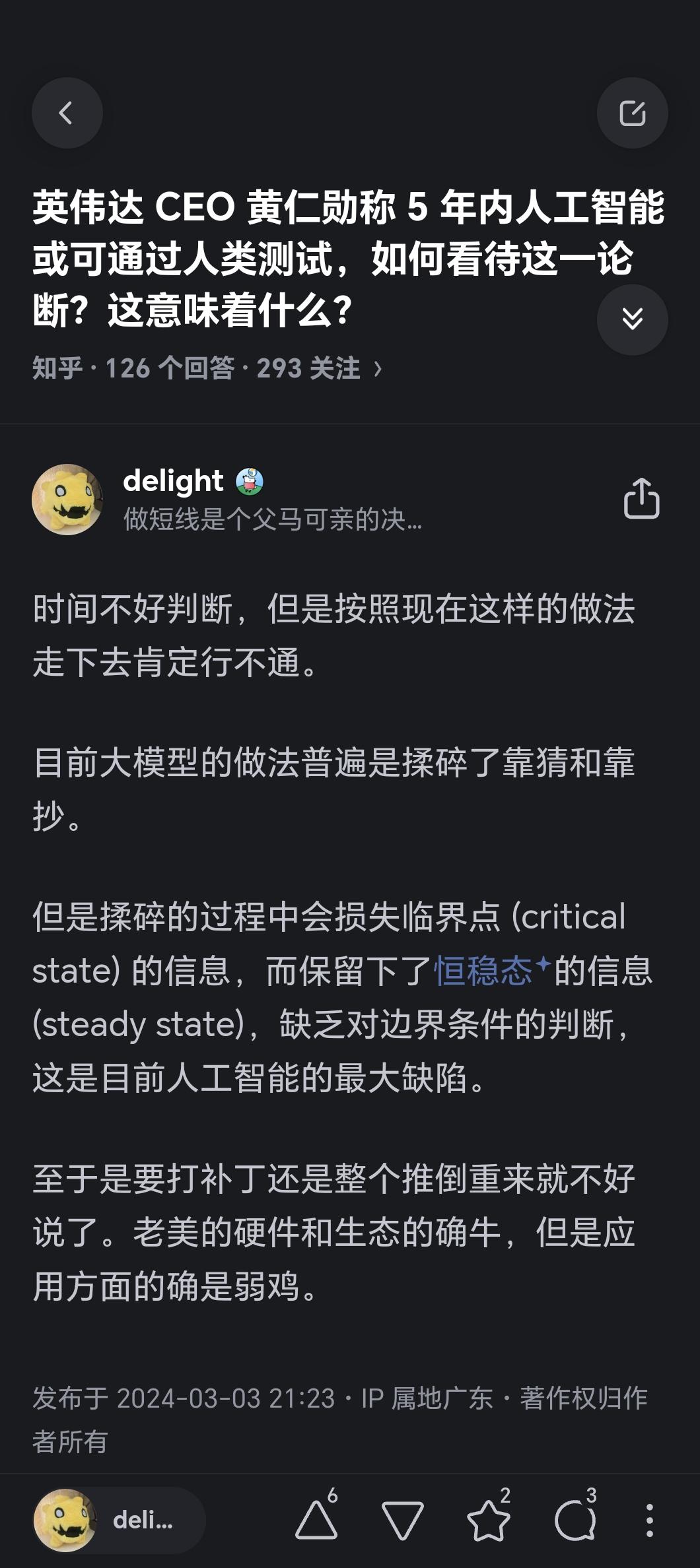Open the 3 comments
Image resolution: width=700 pixels, height=1568 pixels.
click(x=576, y=1520)
